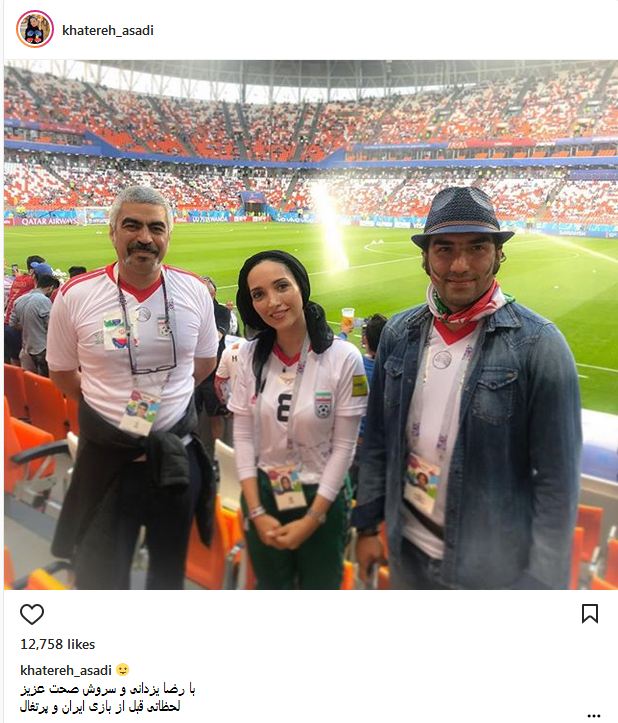Open the khatereh_asadi username at top
The image size is (618, 723).
[108, 30]
